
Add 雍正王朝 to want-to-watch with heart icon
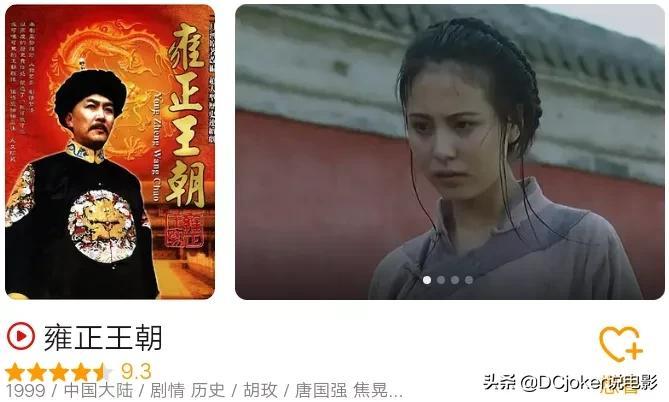[619, 345]
